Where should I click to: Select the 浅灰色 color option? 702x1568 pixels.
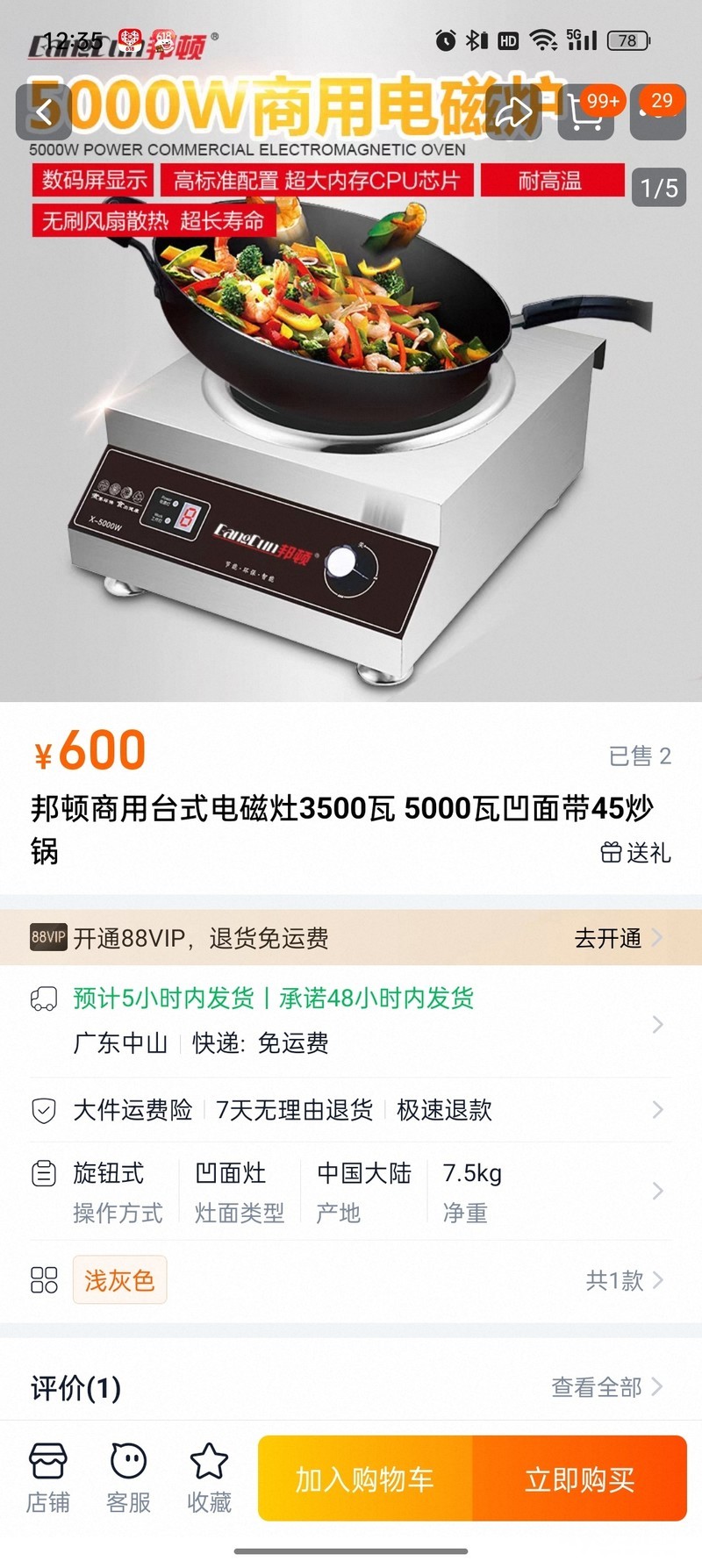119,1280
